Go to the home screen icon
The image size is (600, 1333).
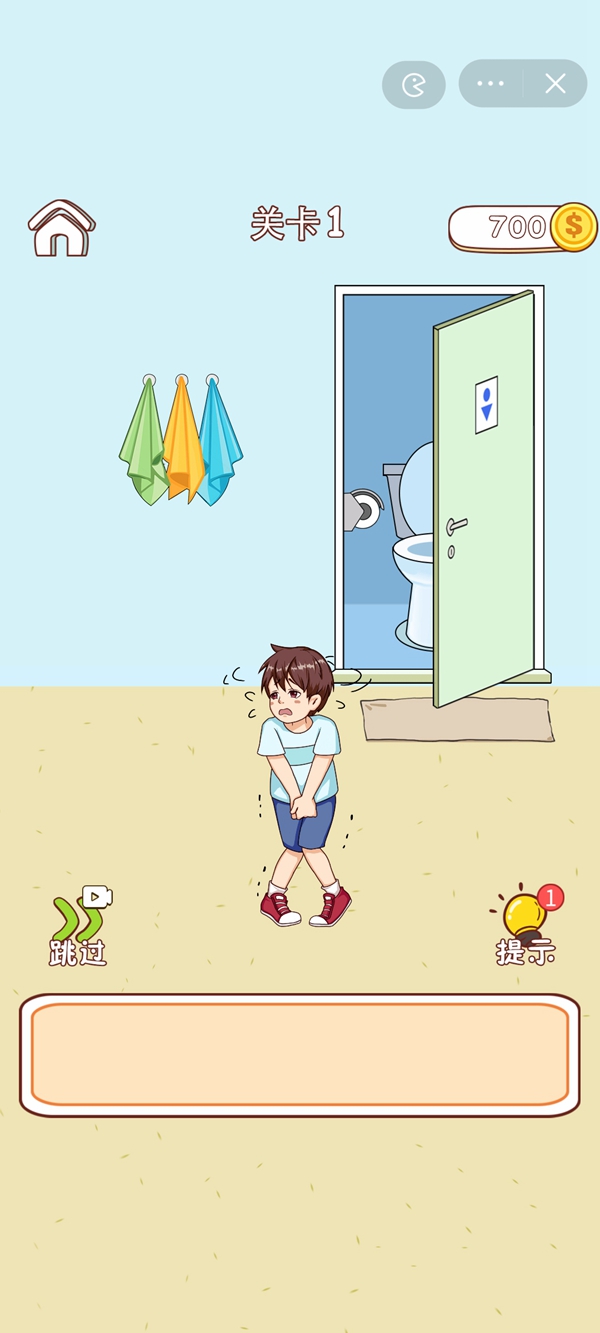tap(62, 228)
